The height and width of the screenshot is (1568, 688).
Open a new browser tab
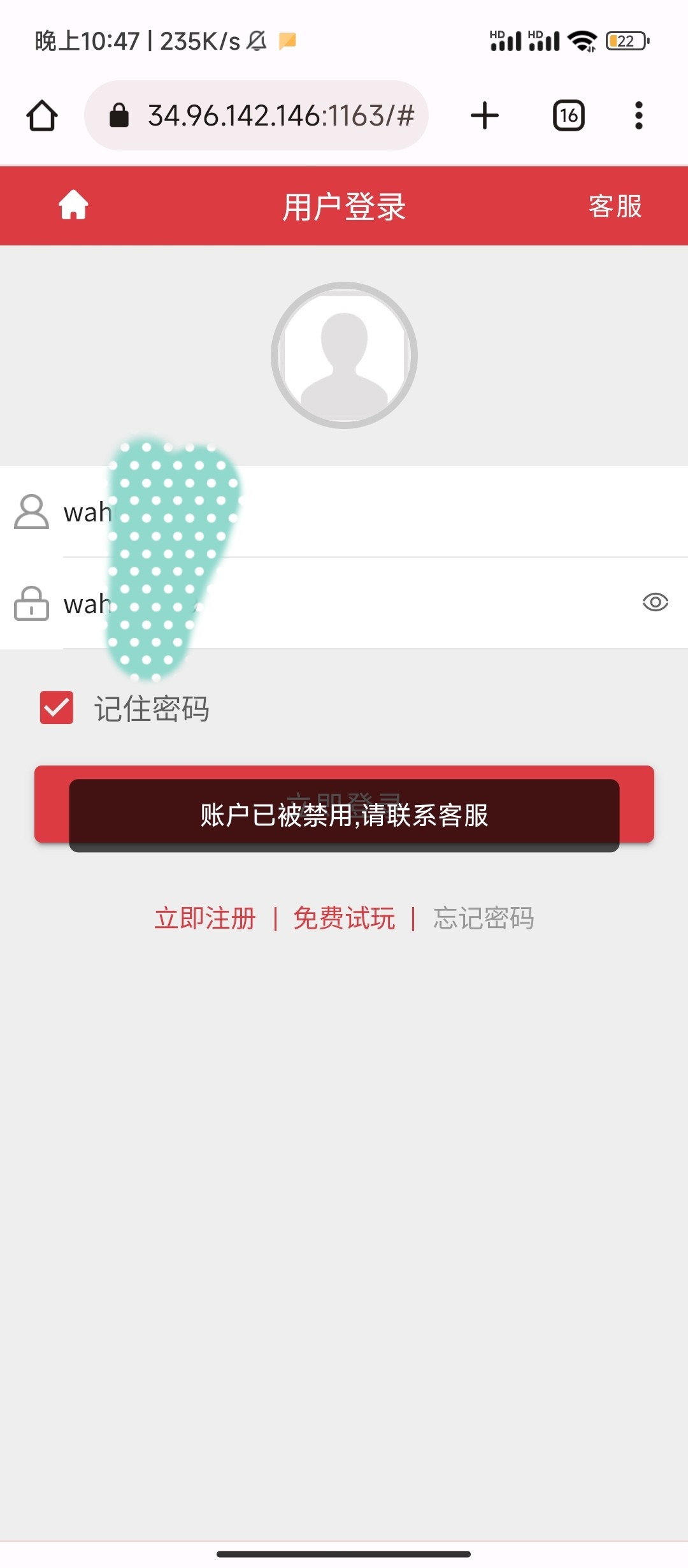(484, 116)
